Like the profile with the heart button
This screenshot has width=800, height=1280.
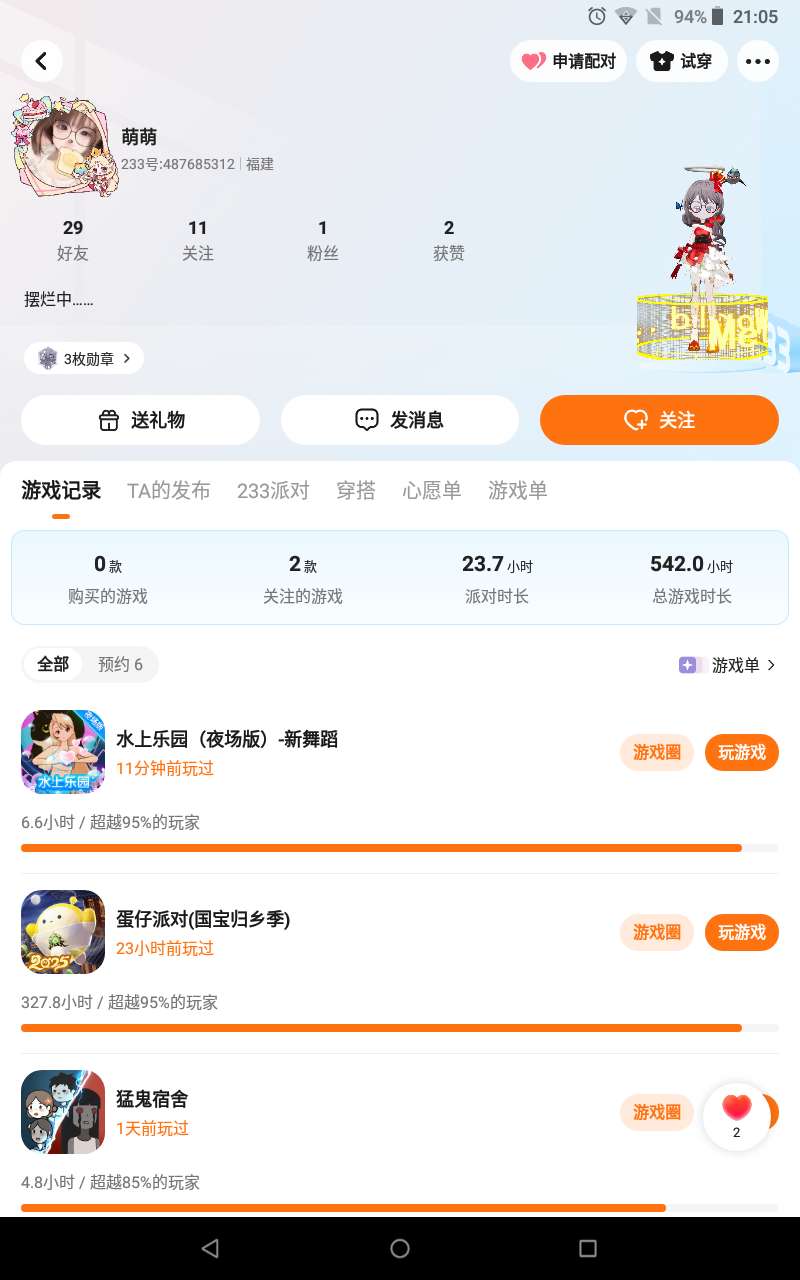point(737,1115)
